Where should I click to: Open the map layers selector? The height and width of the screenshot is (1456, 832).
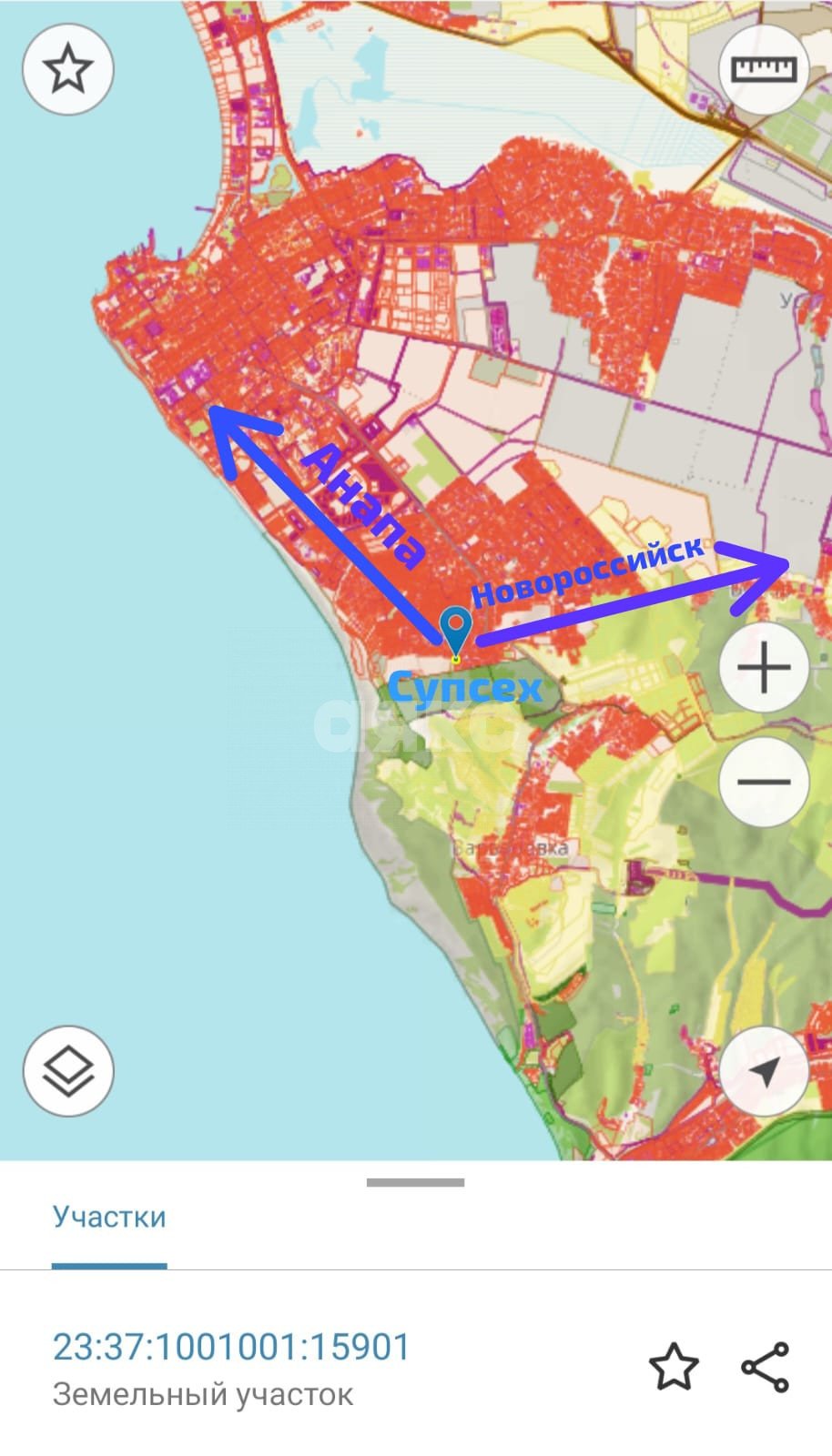click(68, 1071)
